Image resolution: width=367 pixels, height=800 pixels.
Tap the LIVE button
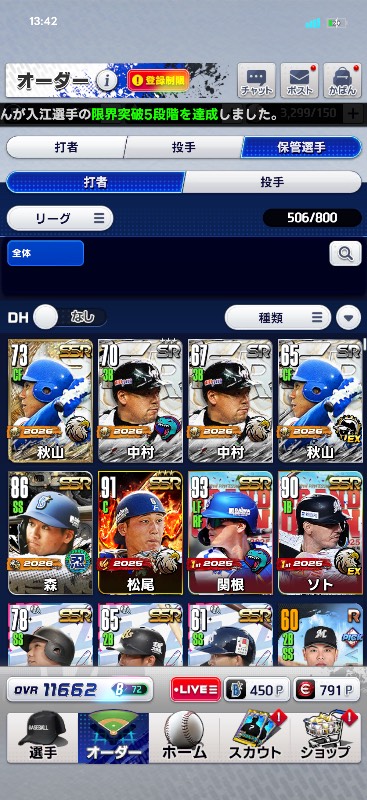pyautogui.click(x=195, y=690)
